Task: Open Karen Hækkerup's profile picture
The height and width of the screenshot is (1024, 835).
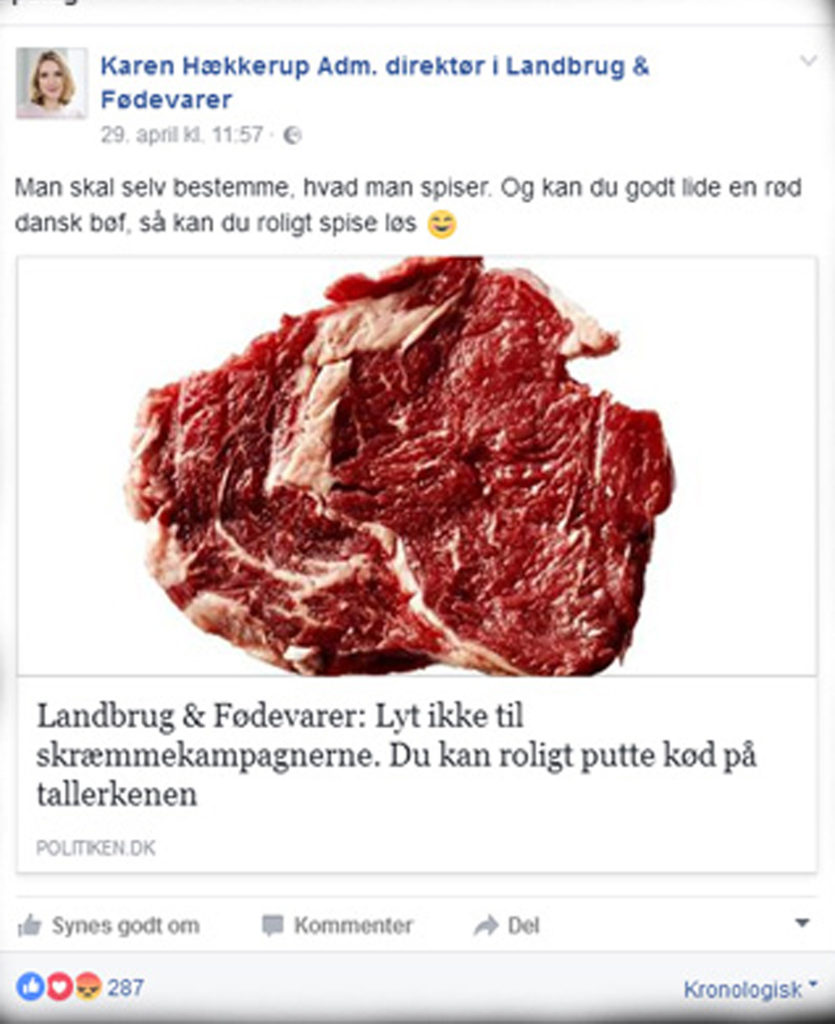Action: 52,84
